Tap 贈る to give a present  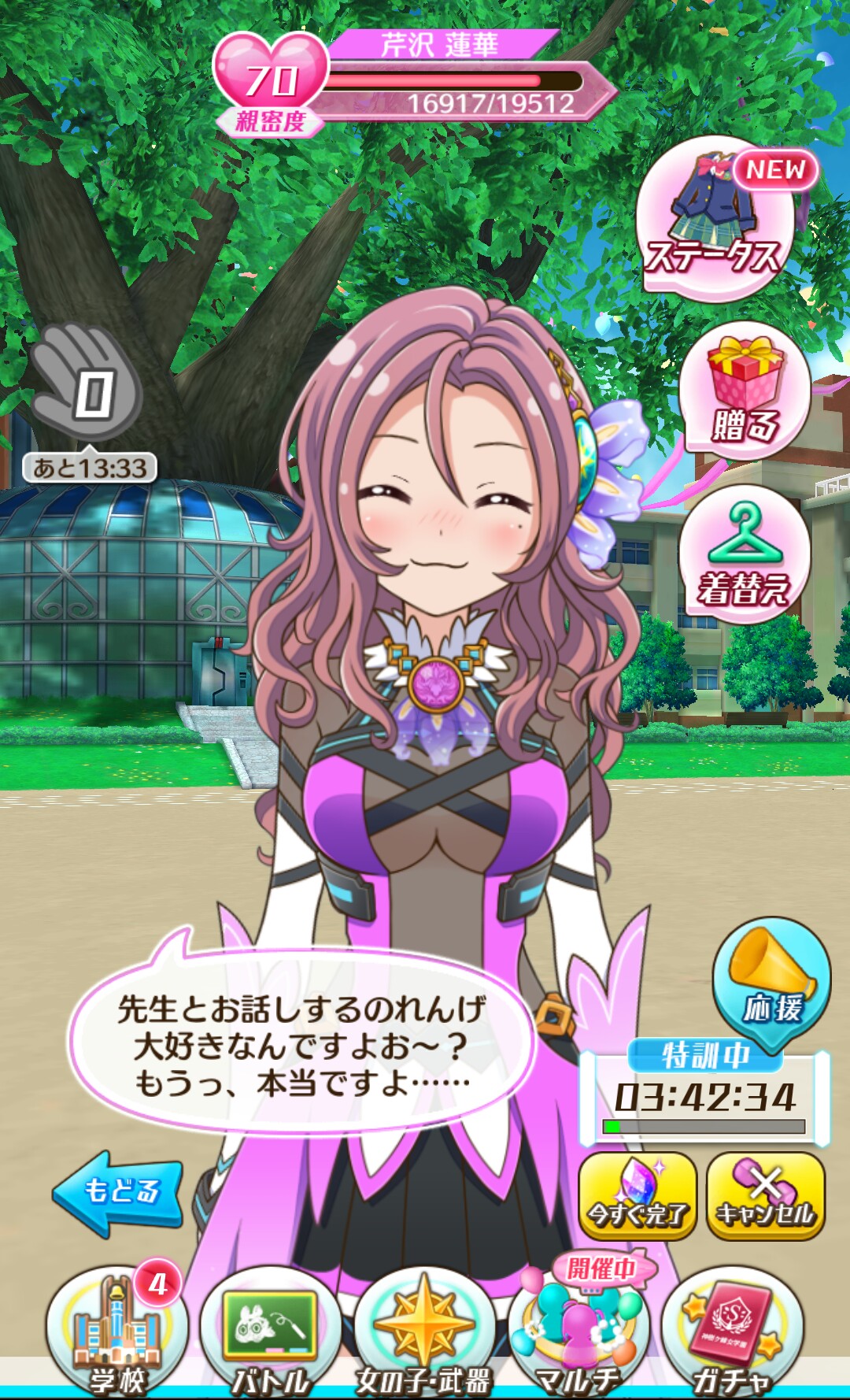pos(745,391)
